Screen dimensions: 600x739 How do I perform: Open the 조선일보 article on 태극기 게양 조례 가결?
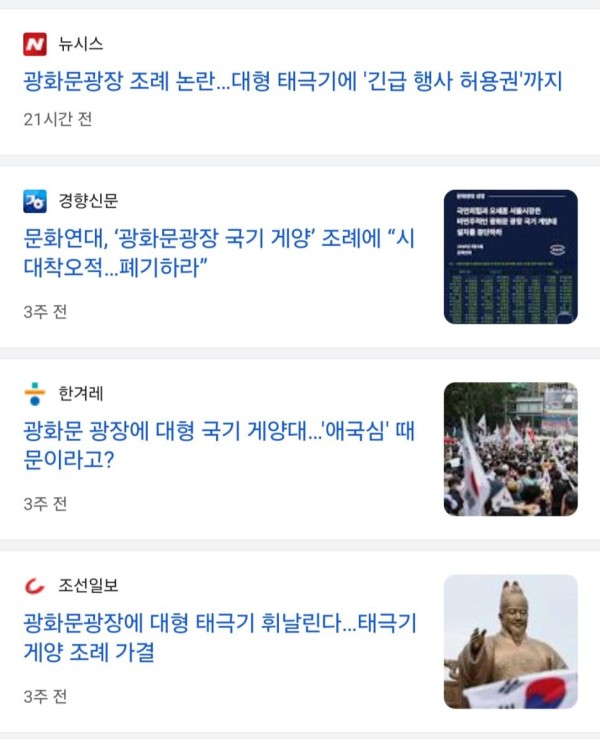[x=218, y=638]
